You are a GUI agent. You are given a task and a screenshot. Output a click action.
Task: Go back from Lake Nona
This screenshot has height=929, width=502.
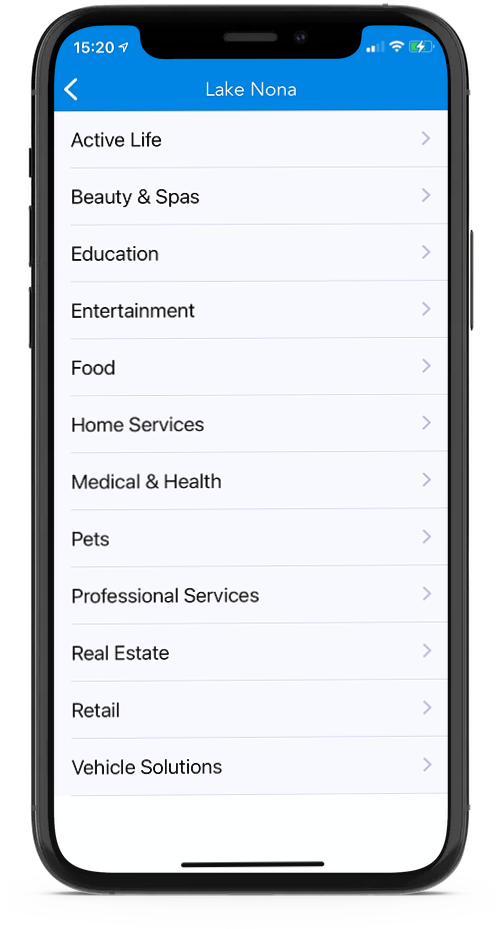(71, 89)
